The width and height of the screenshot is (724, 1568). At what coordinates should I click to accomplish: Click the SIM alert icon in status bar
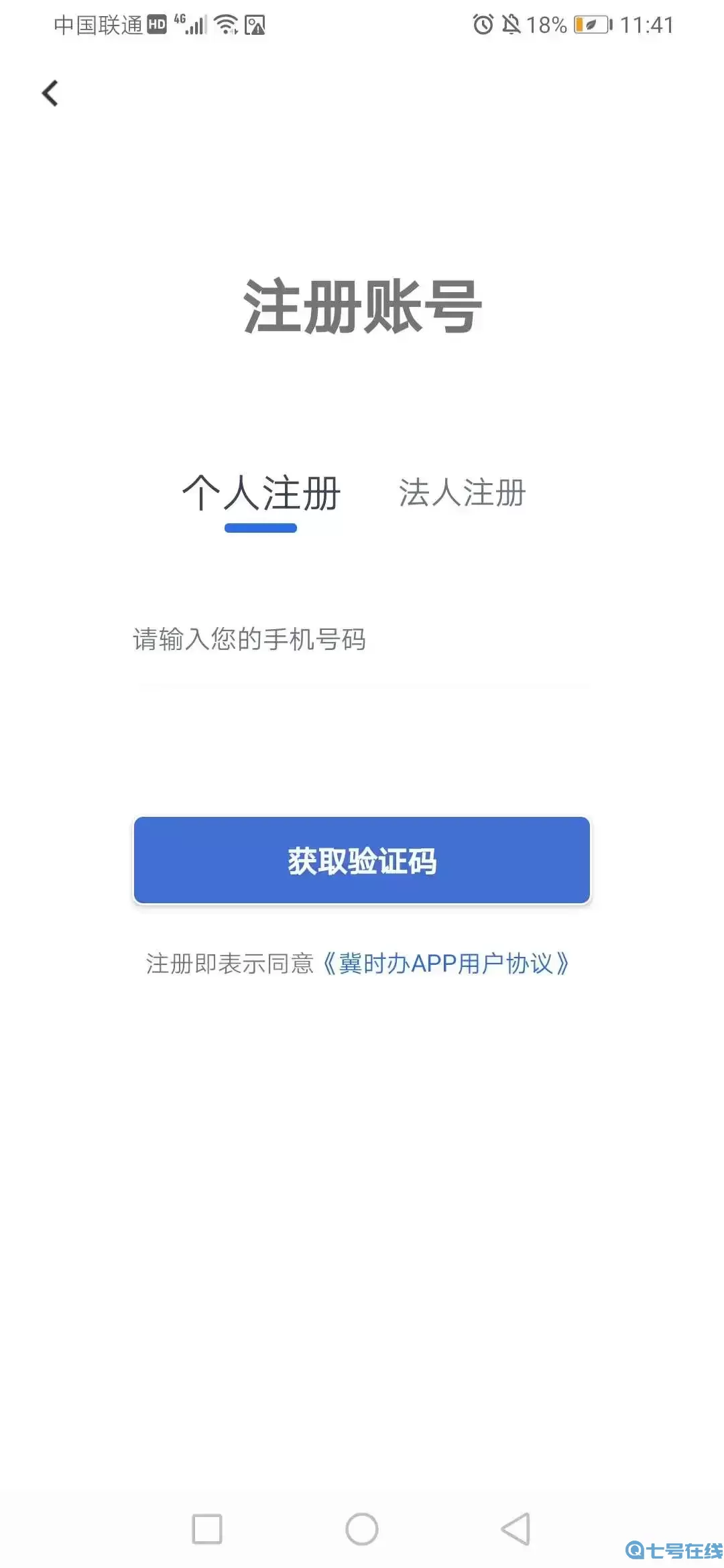pyautogui.click(x=257, y=24)
